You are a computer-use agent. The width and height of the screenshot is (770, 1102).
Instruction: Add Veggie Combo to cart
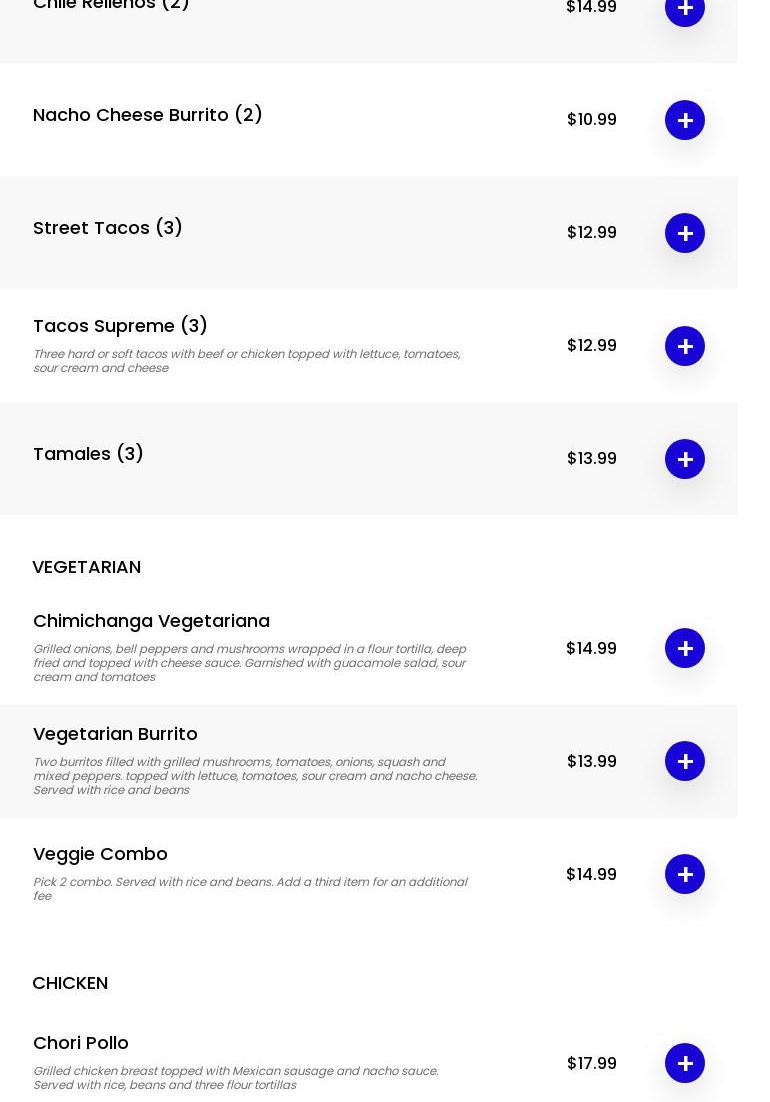point(685,874)
